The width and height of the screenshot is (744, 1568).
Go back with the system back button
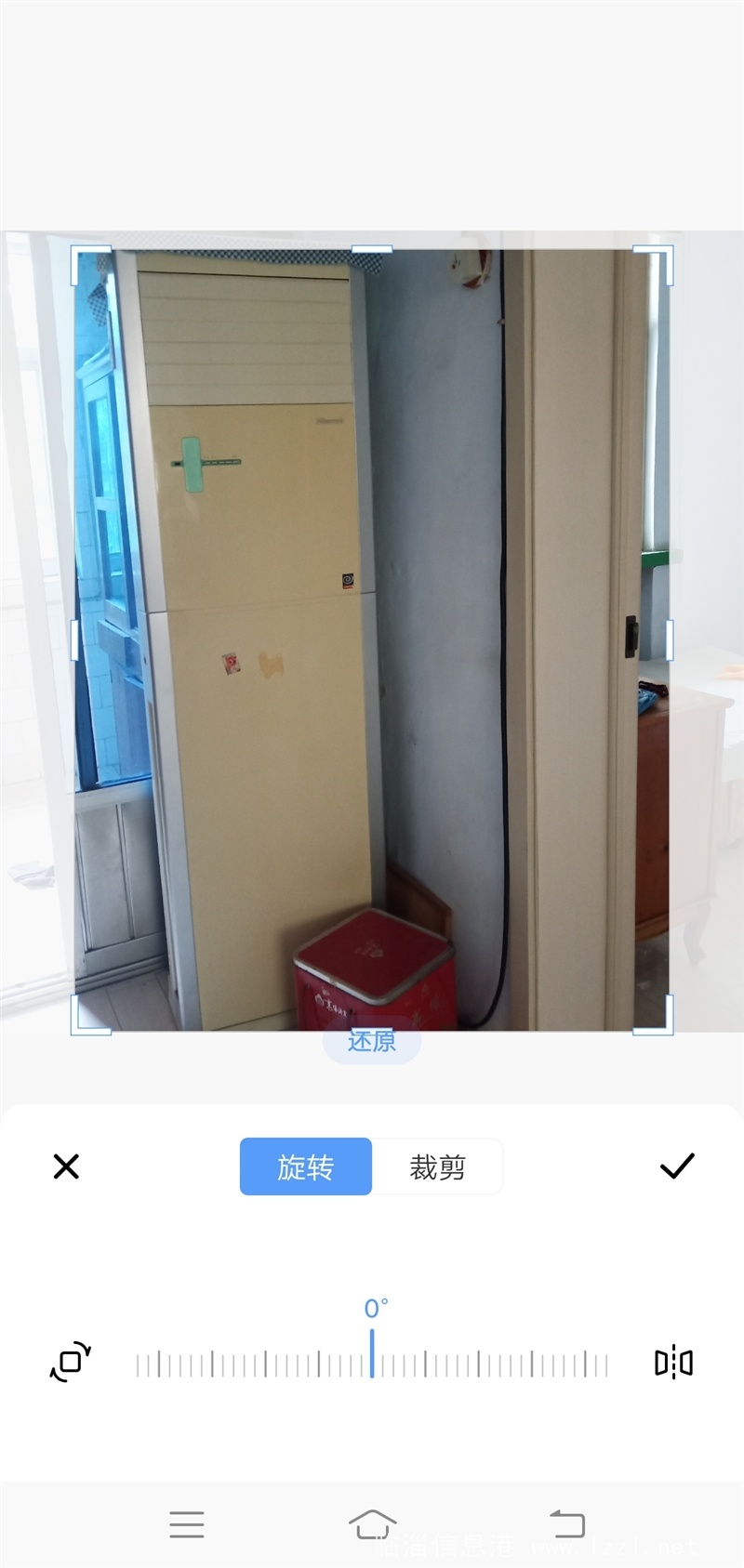(567, 1524)
